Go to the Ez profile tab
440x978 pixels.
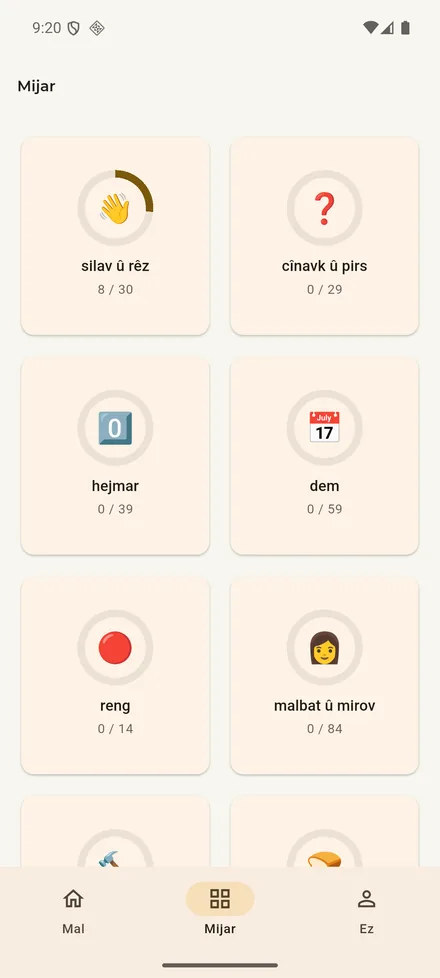point(366,911)
